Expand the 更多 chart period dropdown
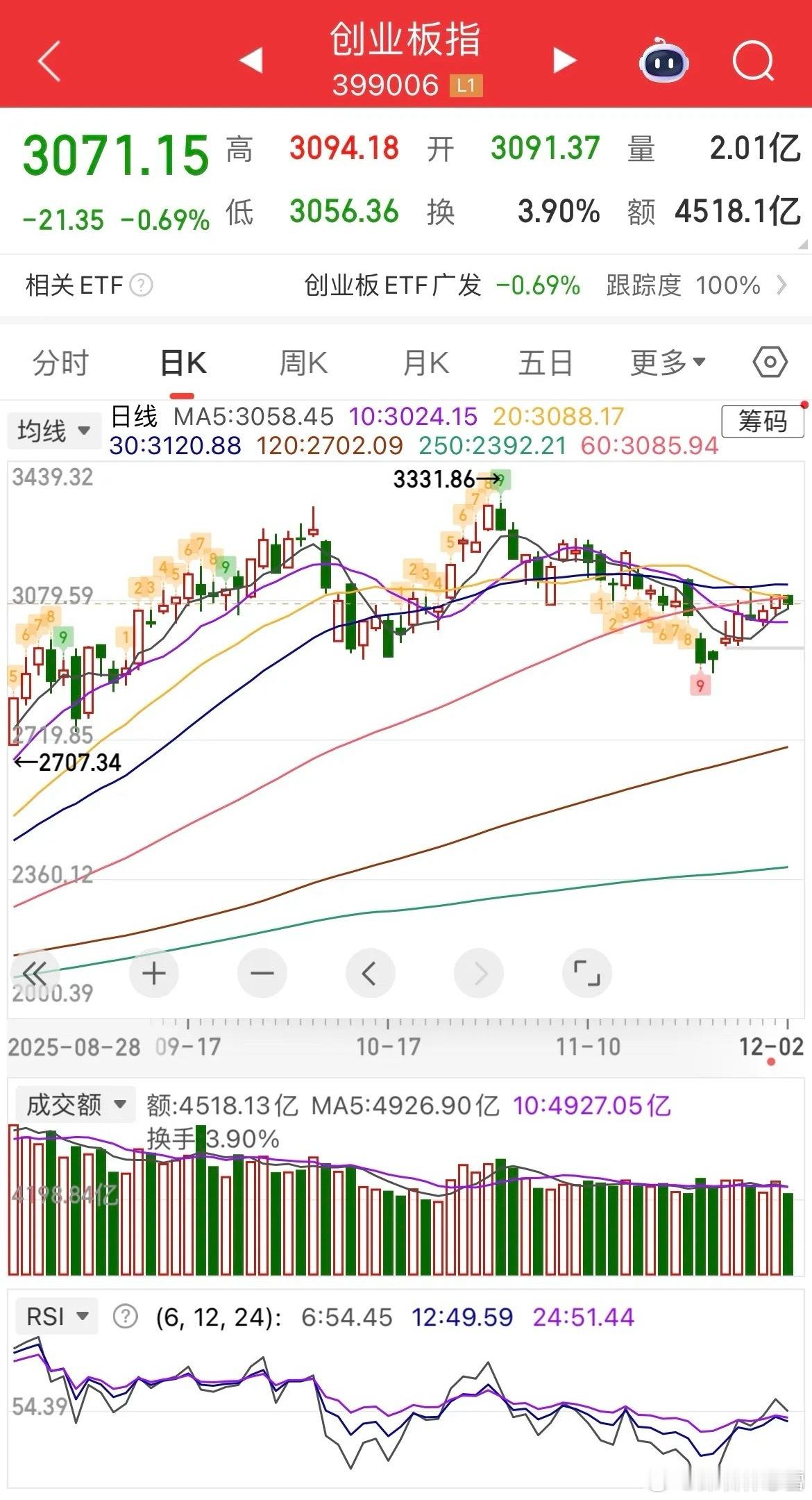This screenshot has width=812, height=1500. [668, 362]
